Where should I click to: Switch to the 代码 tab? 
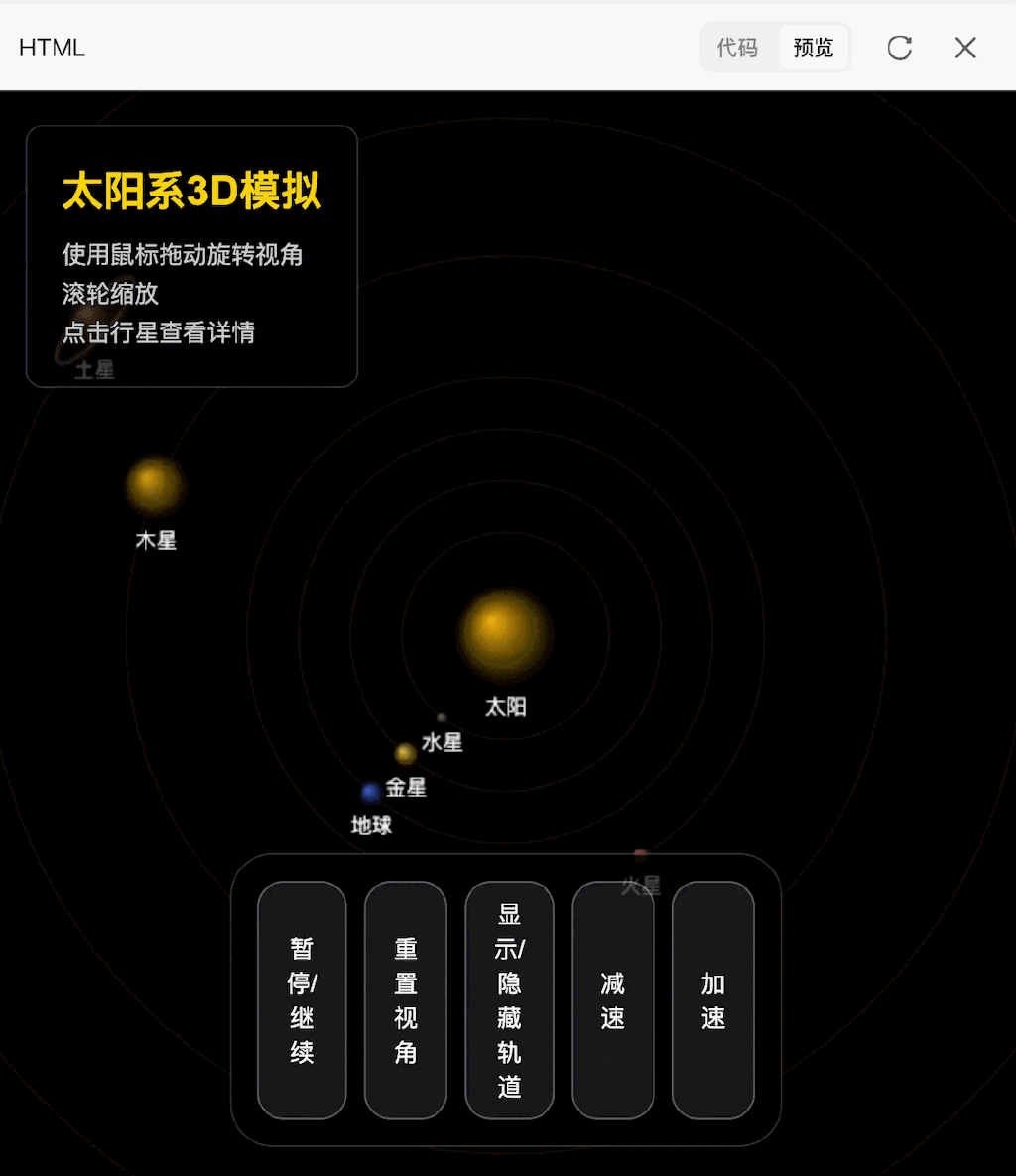pos(737,48)
